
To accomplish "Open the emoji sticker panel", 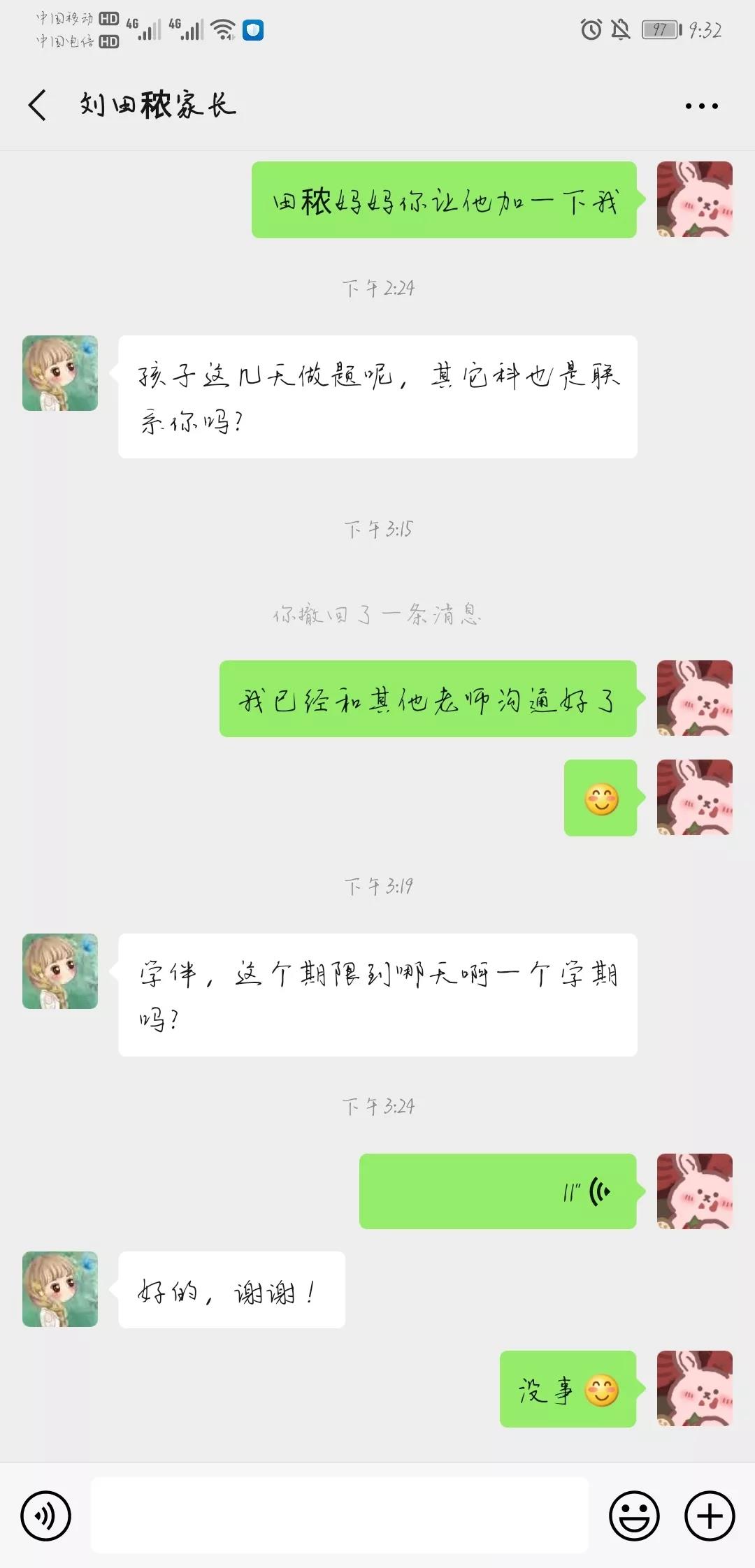I will tap(634, 1516).
